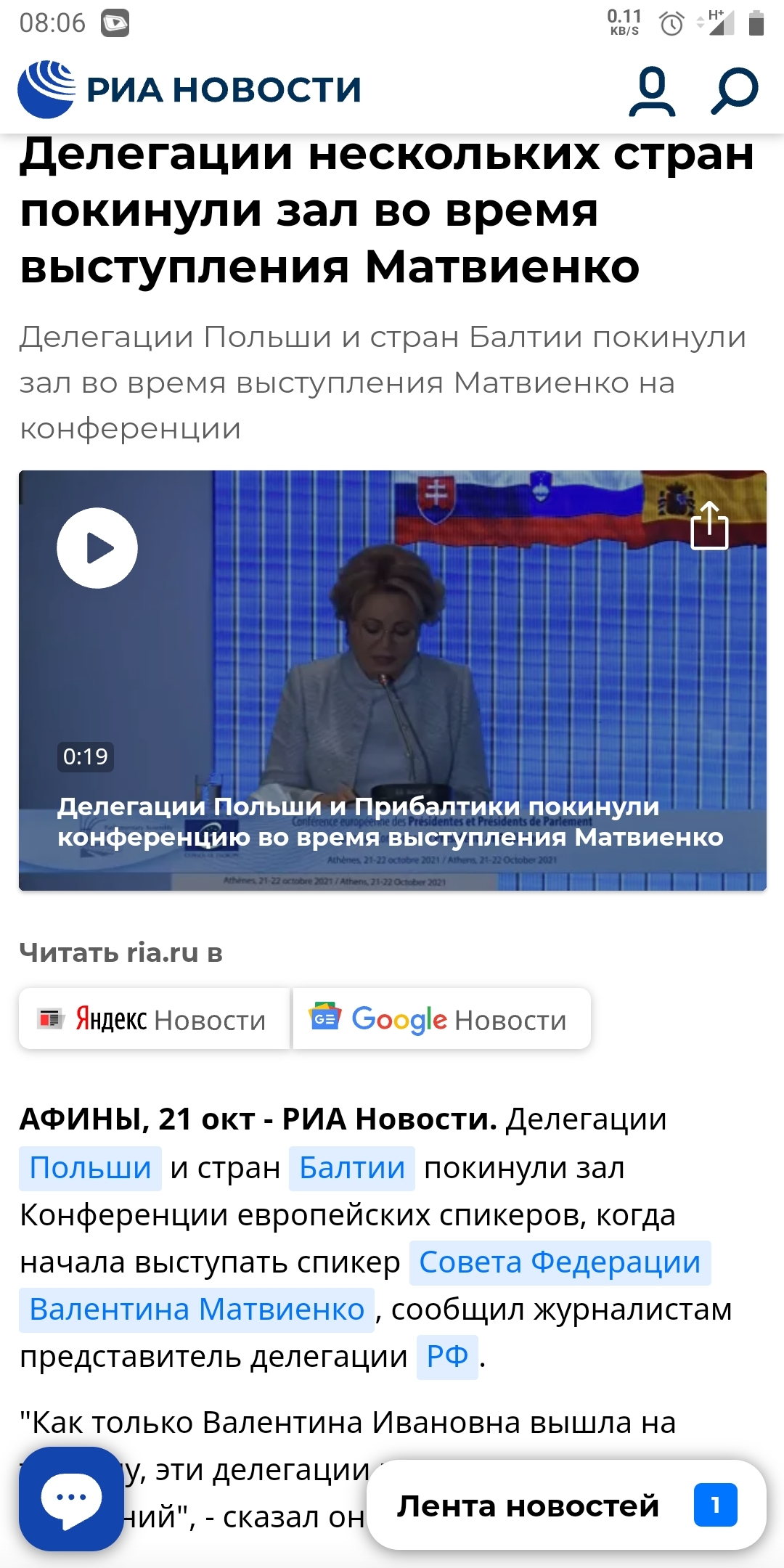Play the video about Matvienko
The image size is (784, 1568).
[97, 548]
